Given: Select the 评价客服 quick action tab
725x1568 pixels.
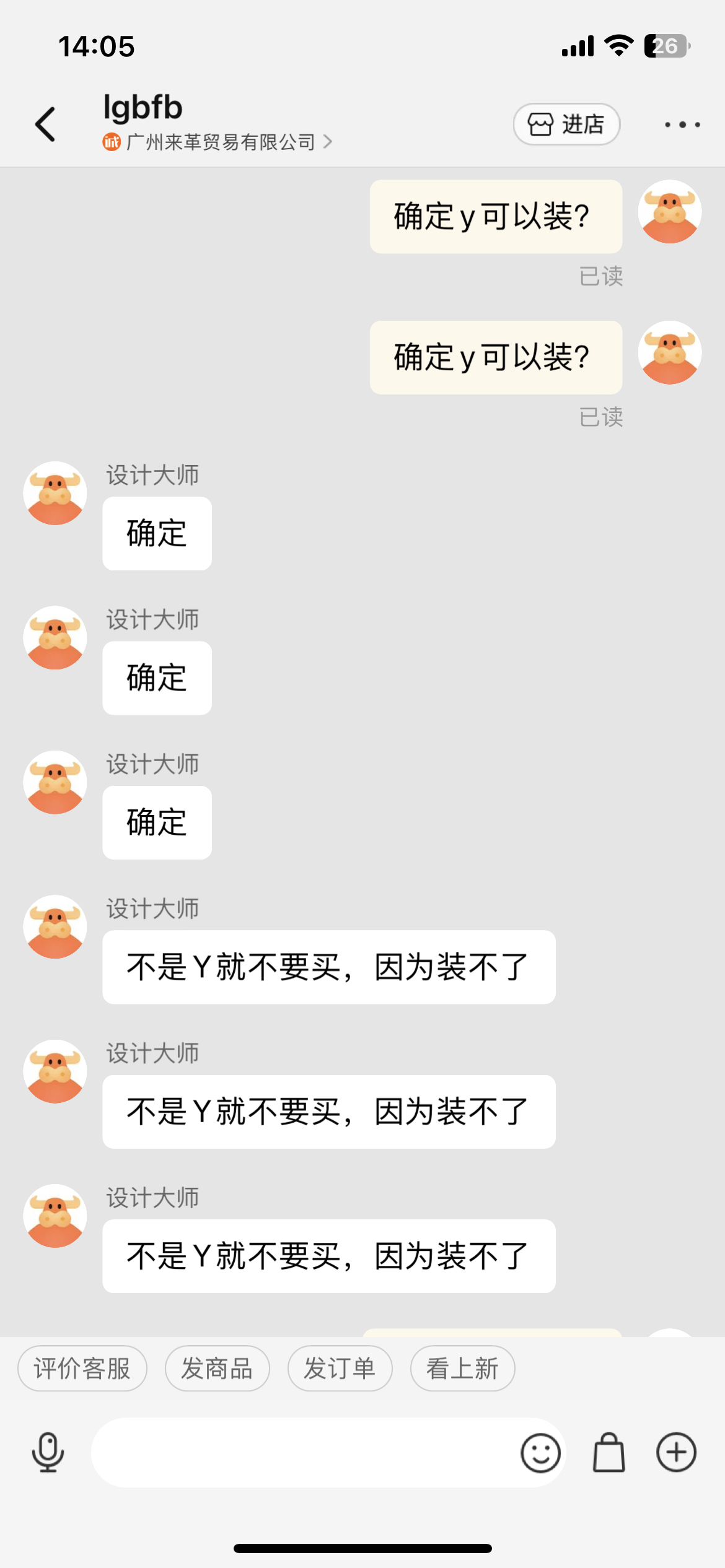Looking at the screenshot, I should tap(82, 1369).
